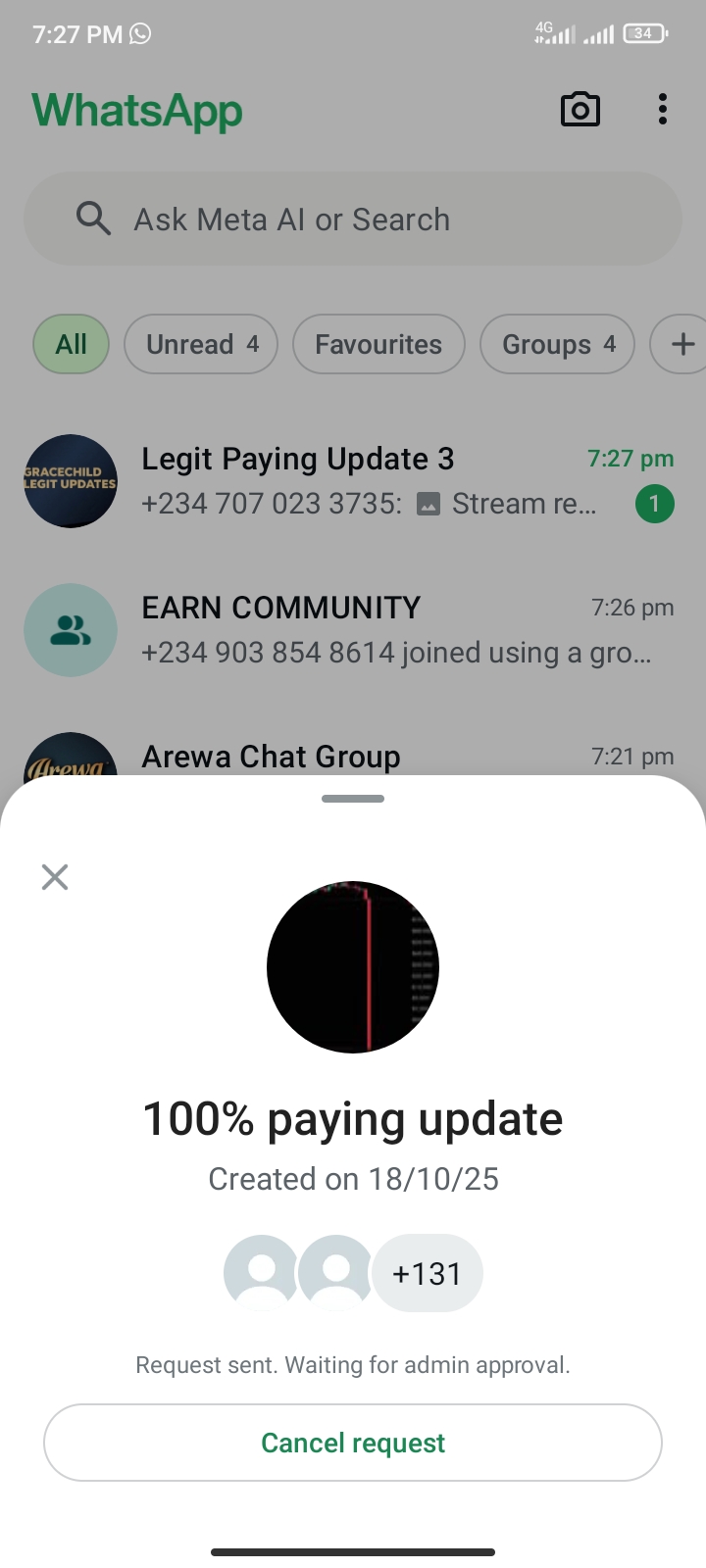
Task: Cancel the group join request
Action: 353,1443
